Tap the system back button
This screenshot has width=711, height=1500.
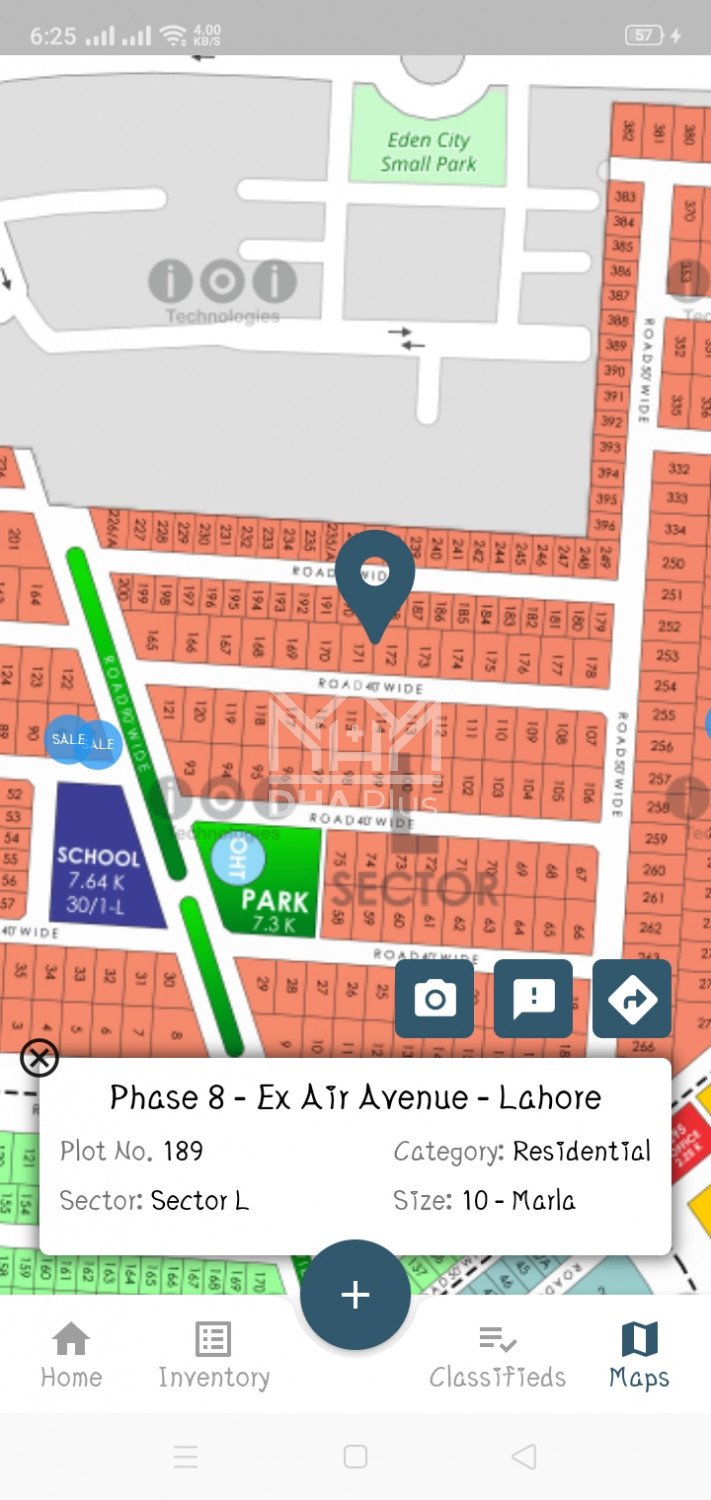click(x=524, y=1456)
